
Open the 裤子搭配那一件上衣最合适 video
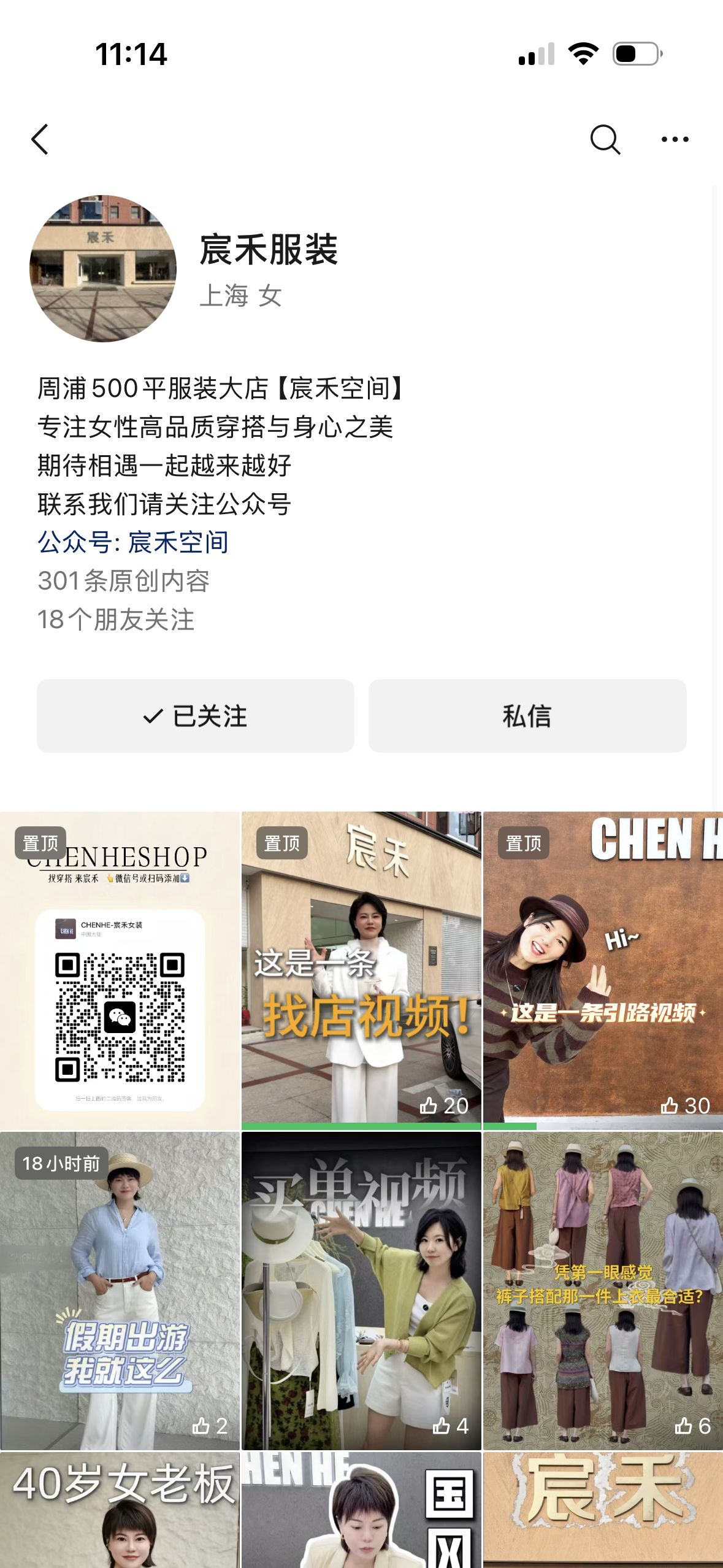coord(603,1291)
